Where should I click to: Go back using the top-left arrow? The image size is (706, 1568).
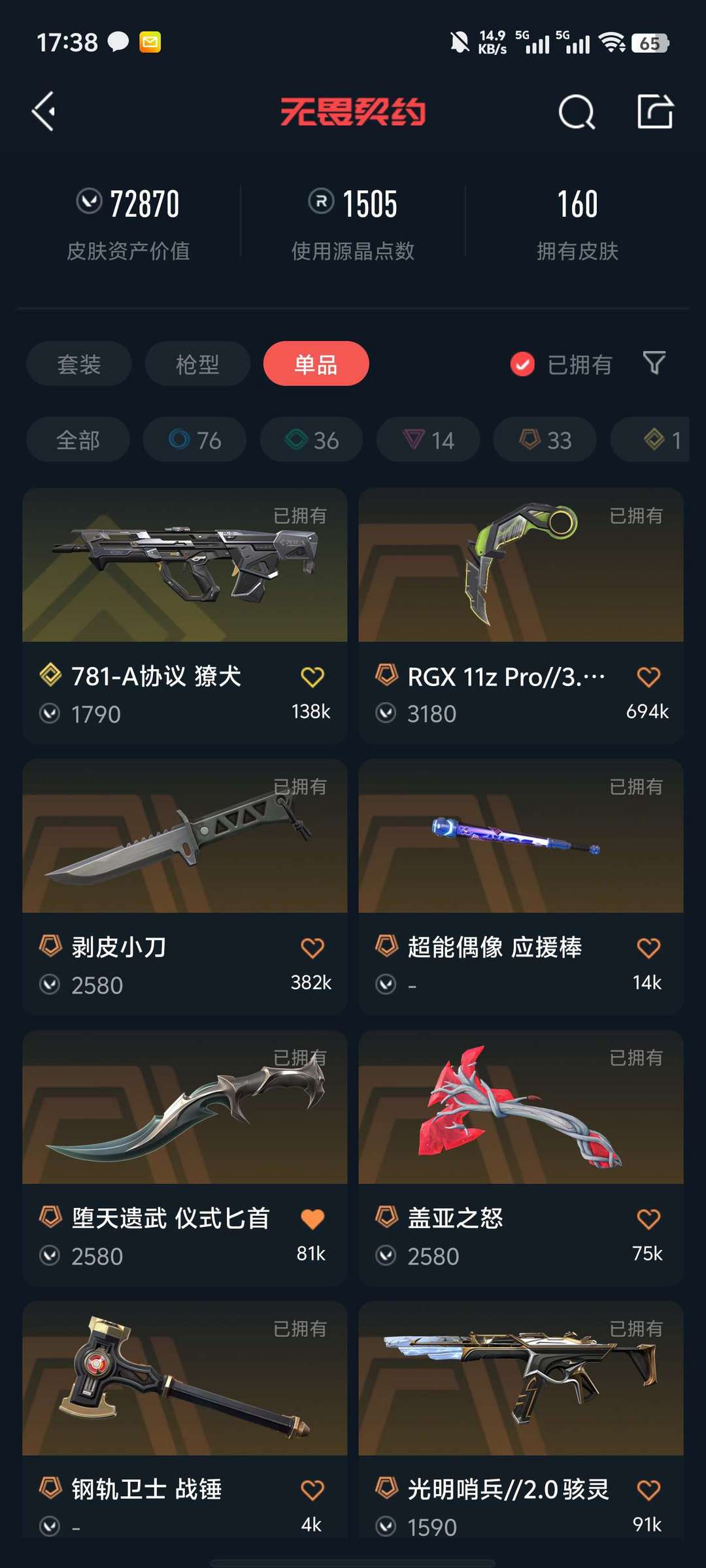click(44, 112)
